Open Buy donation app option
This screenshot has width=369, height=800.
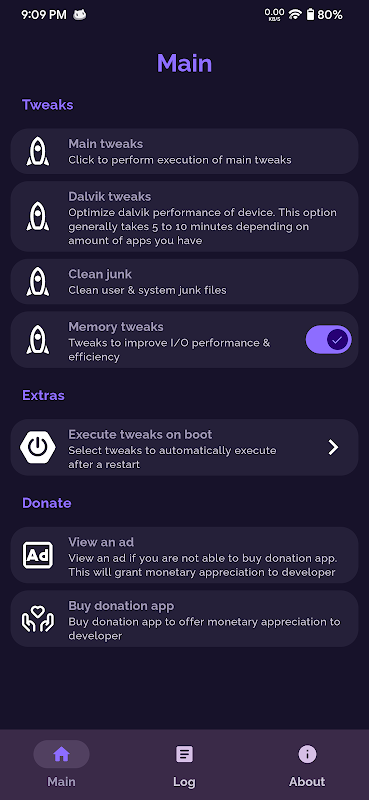click(184, 619)
